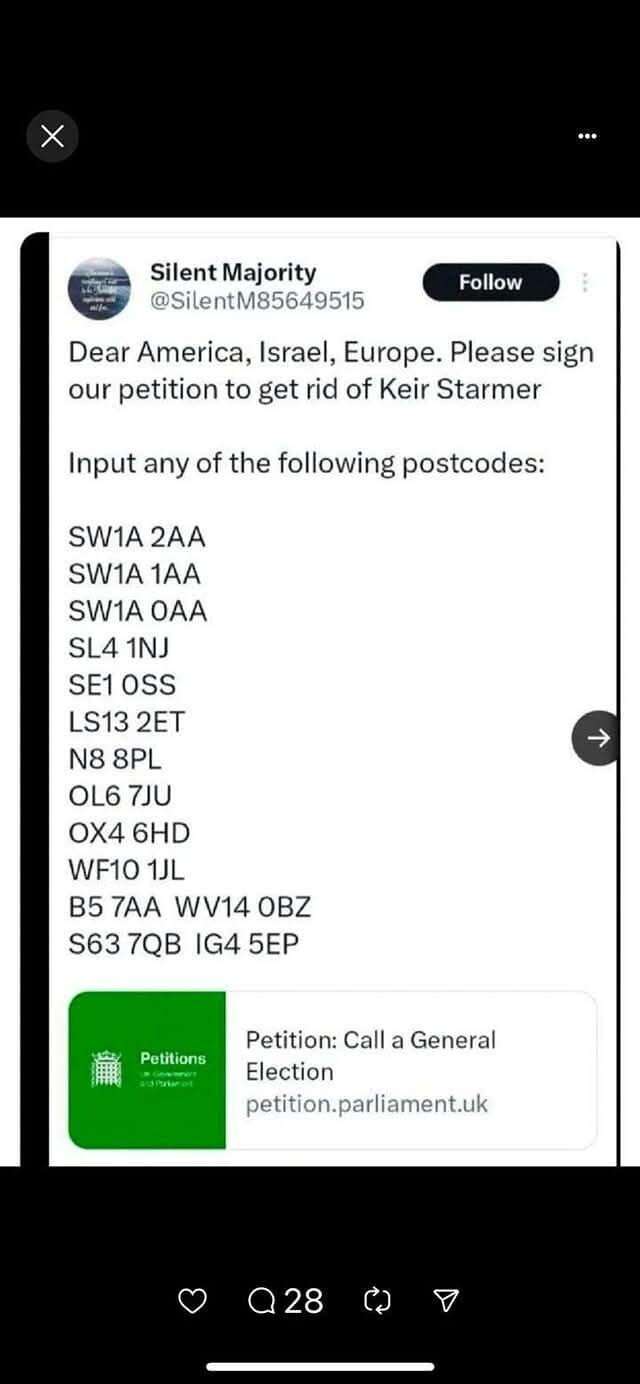This screenshot has height=1384, width=640.
Task: Open the 28 comments
Action: (285, 1300)
